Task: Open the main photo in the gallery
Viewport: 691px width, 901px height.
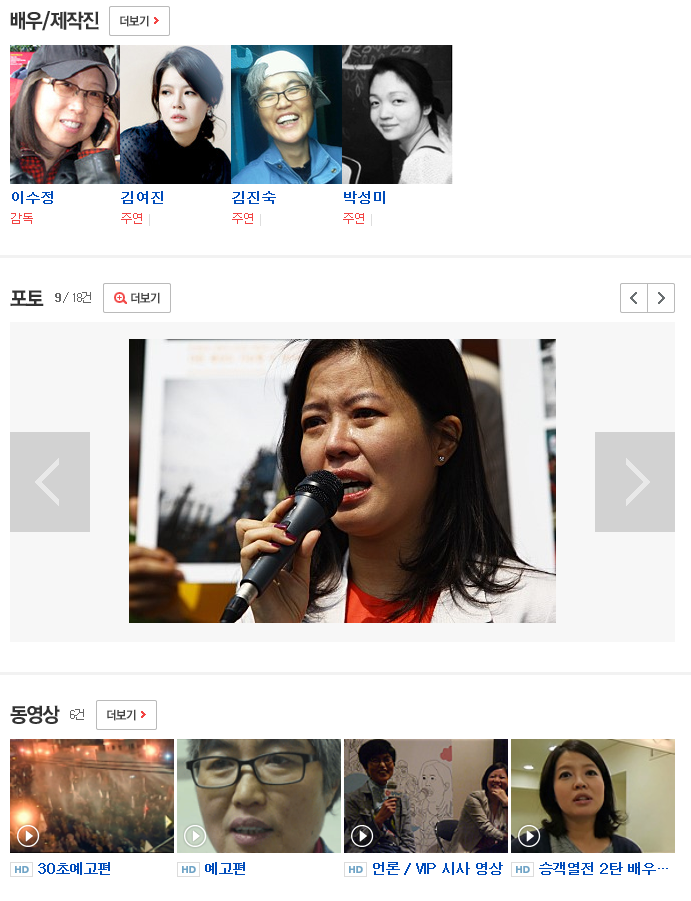Action: (342, 481)
